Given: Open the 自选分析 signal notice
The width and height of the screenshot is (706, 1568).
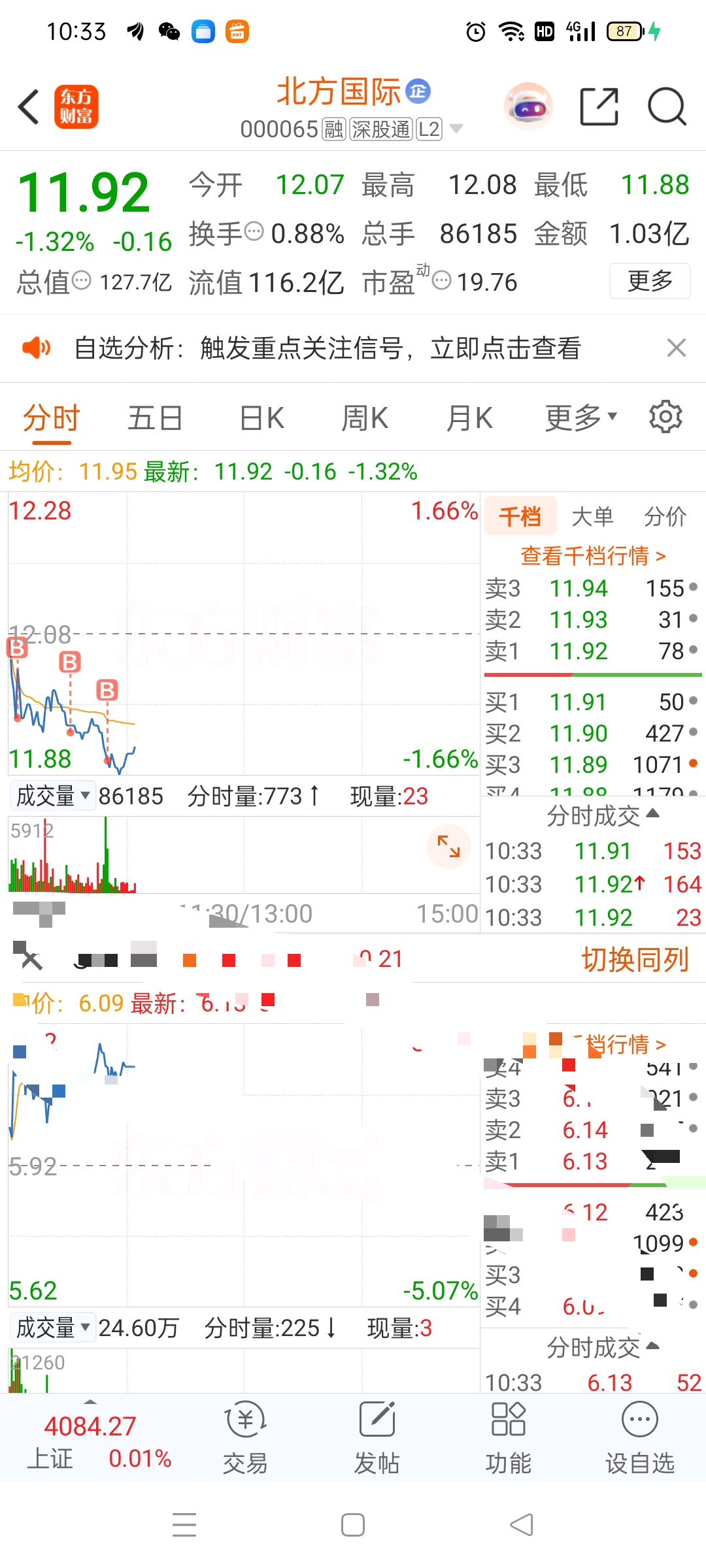Looking at the screenshot, I should pos(327,348).
